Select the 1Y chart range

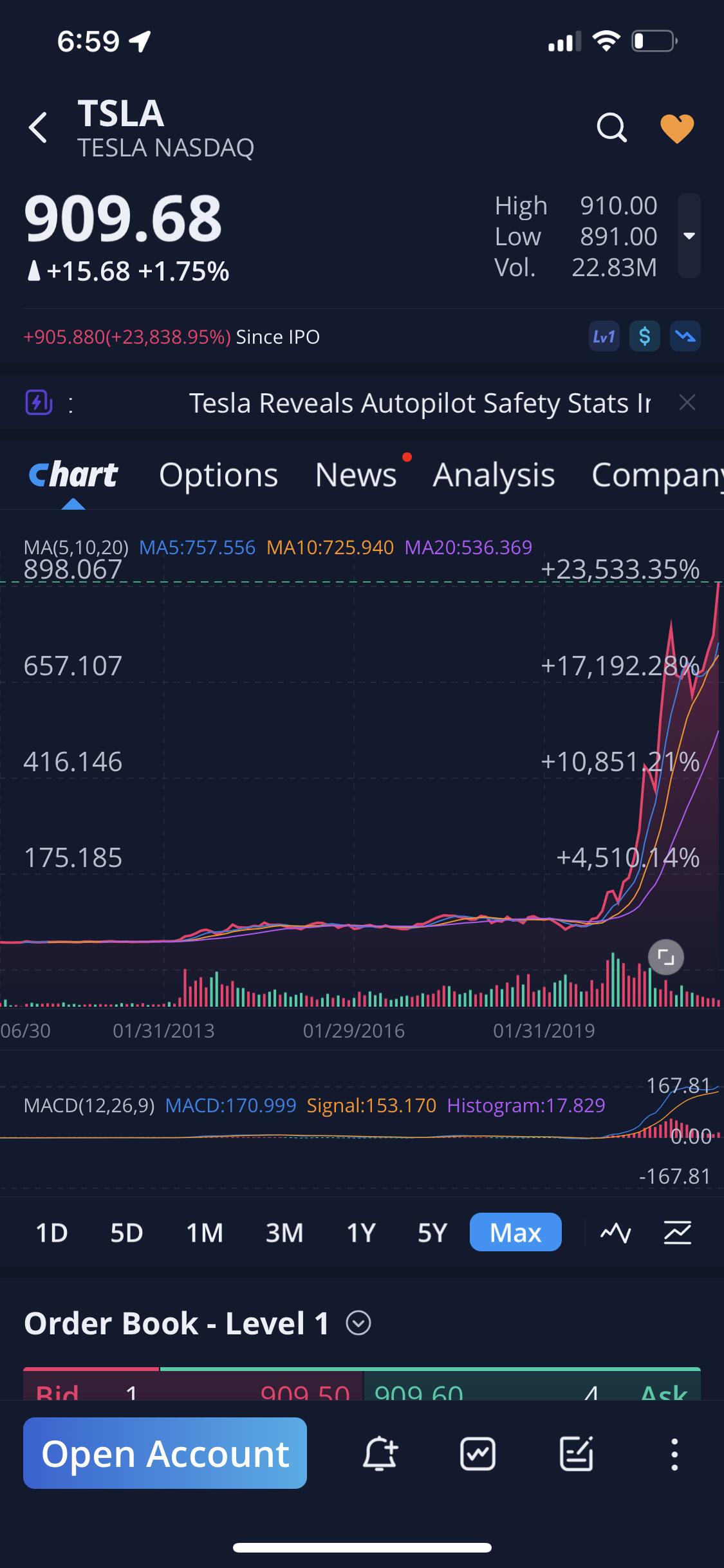click(x=361, y=1233)
